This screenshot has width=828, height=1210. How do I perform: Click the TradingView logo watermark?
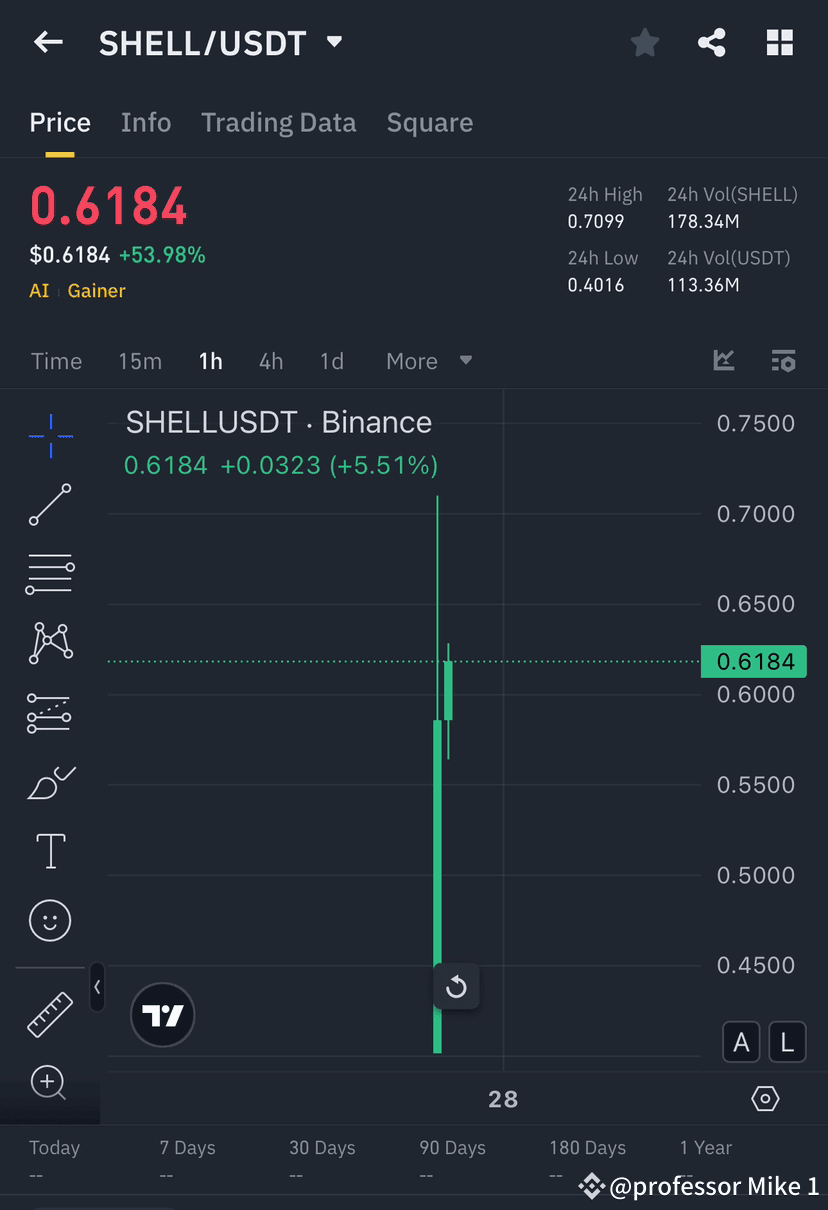[162, 1015]
